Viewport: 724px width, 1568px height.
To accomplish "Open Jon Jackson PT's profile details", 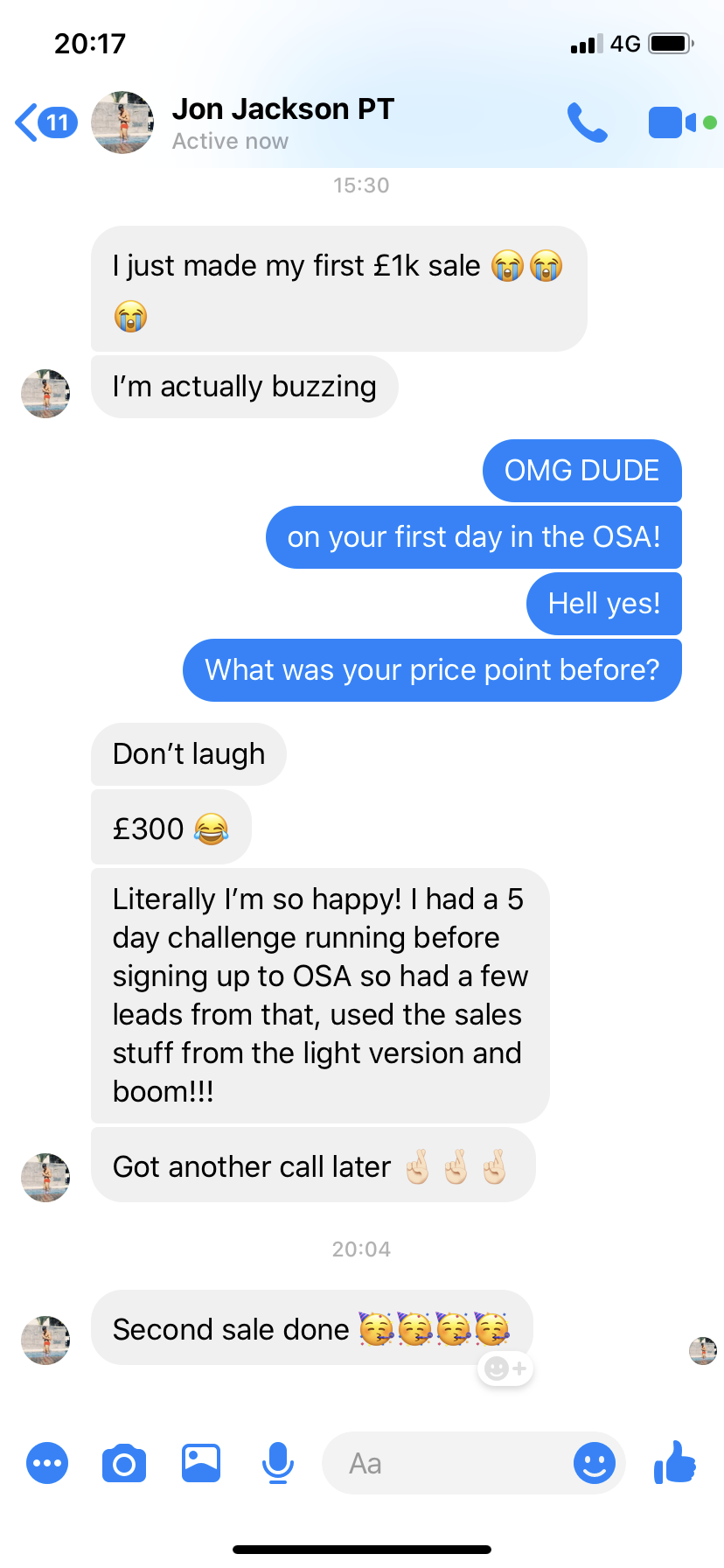I will tap(282, 121).
